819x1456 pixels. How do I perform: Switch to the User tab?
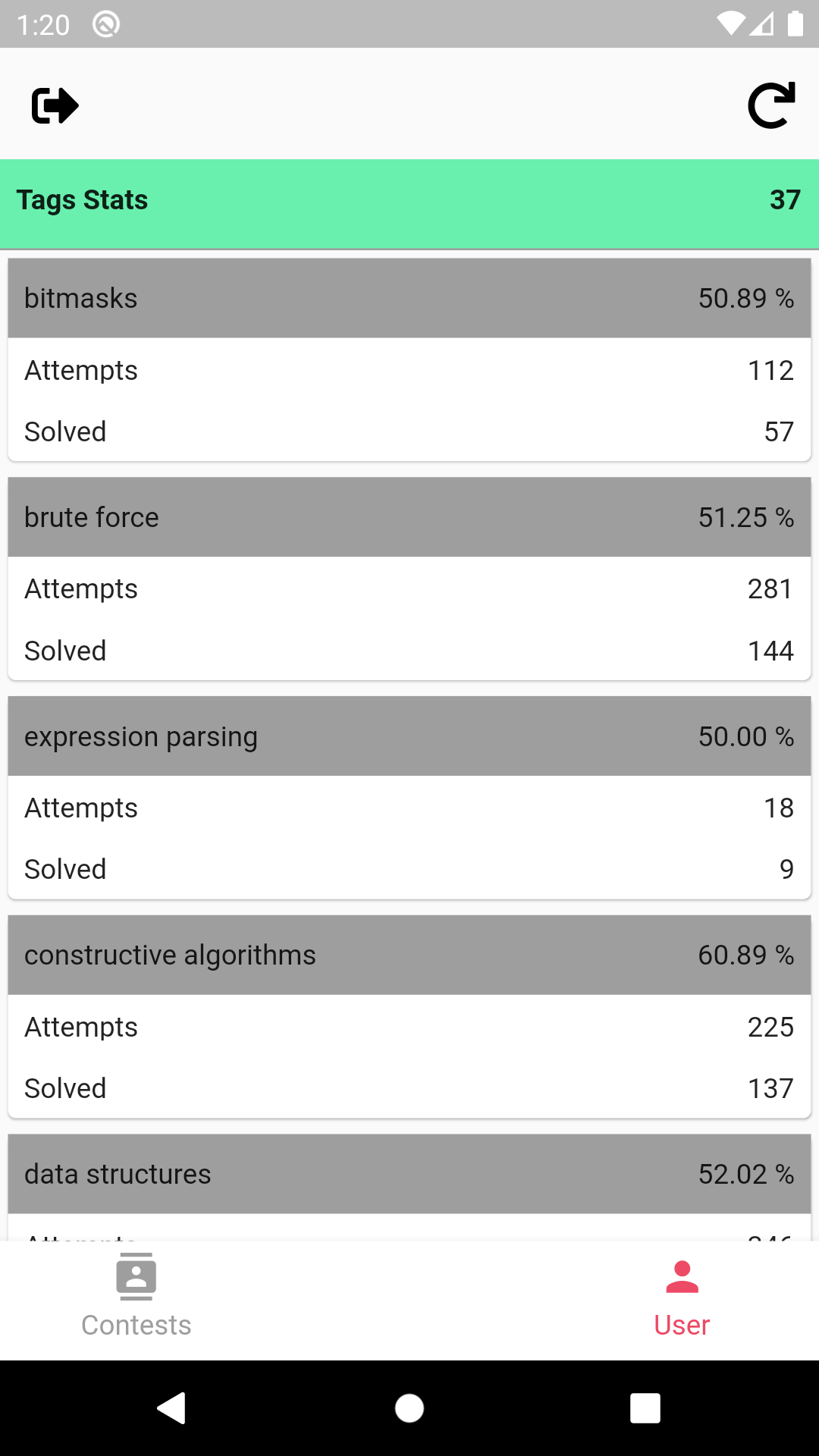tap(681, 1300)
